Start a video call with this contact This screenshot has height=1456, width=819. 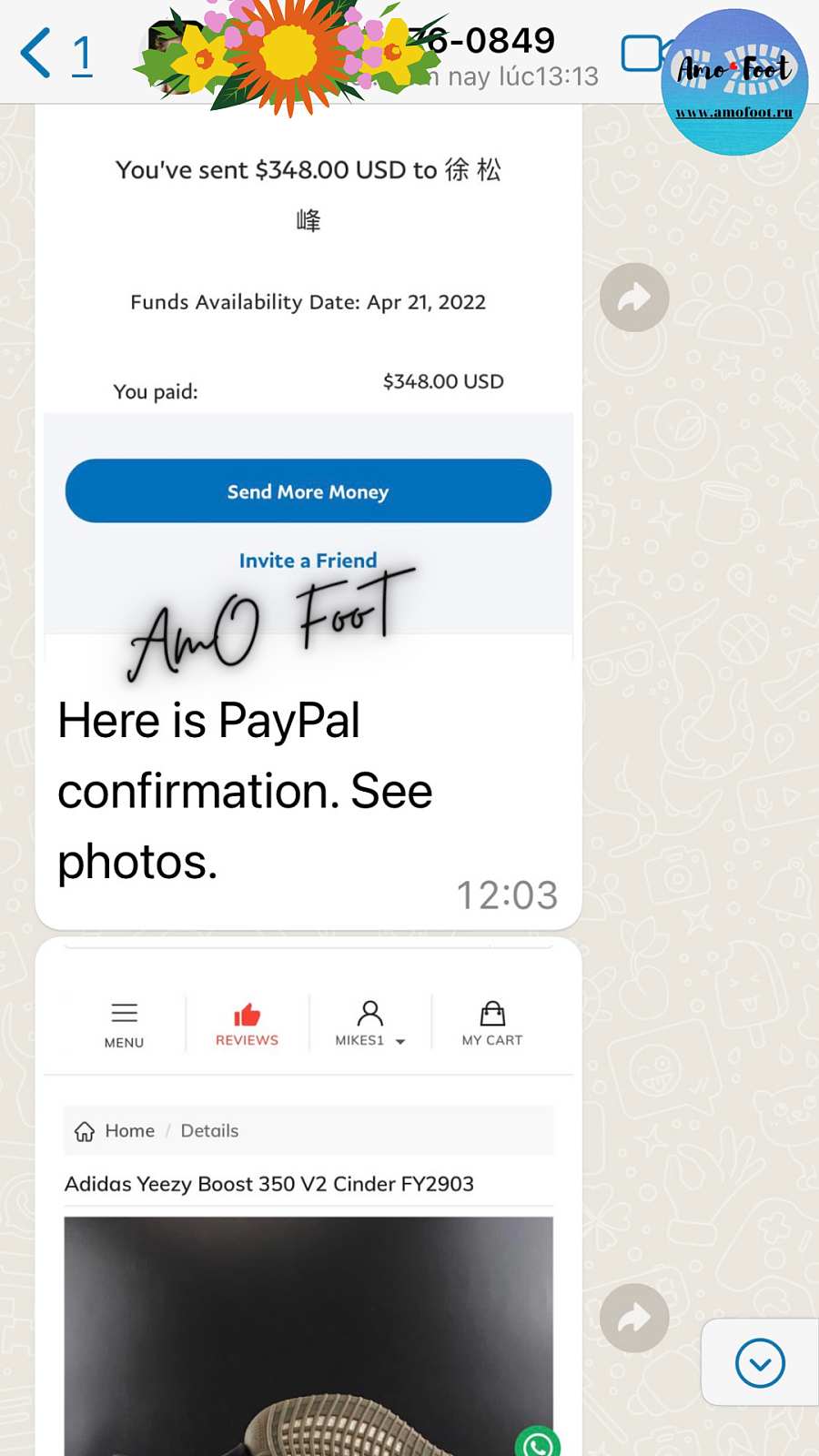click(642, 55)
